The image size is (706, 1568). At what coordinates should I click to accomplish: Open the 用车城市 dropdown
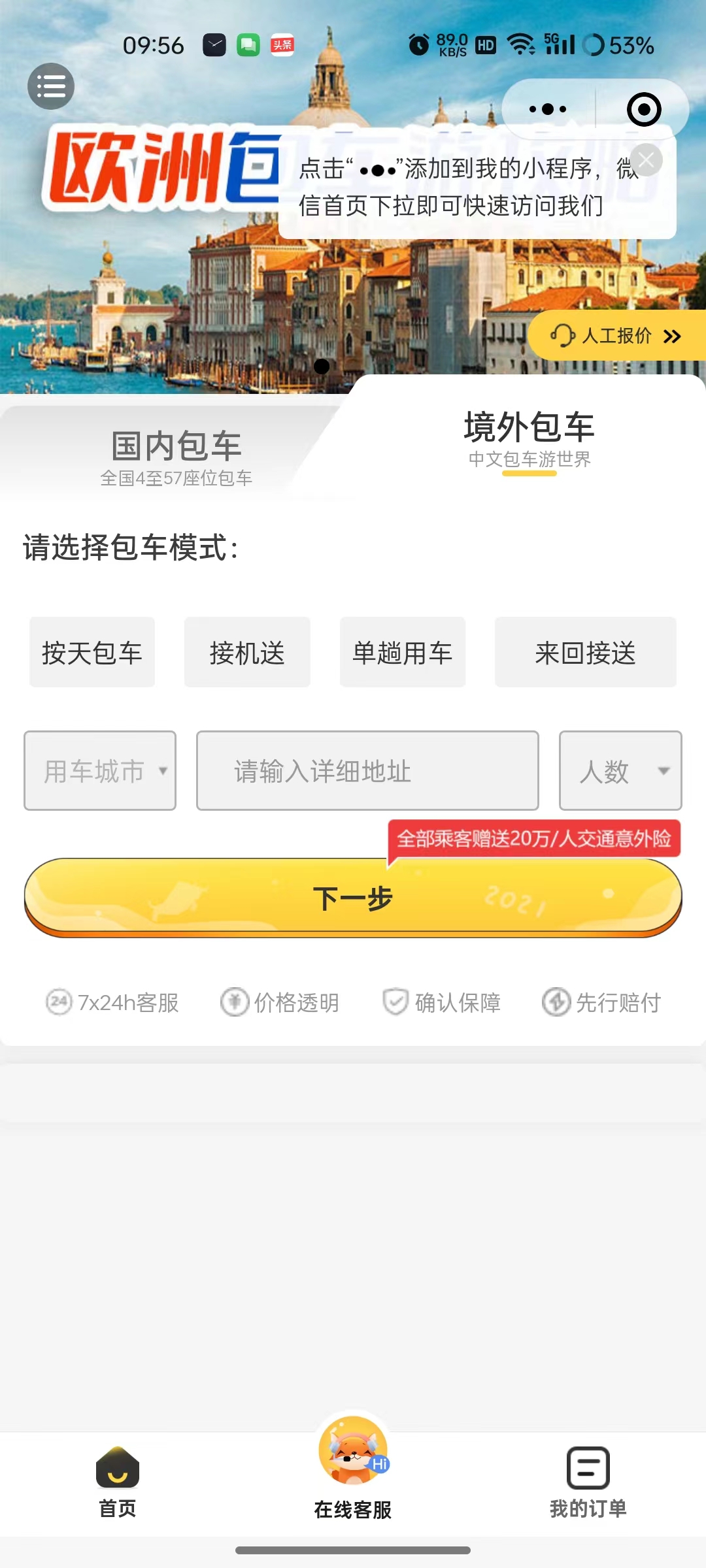coord(100,771)
